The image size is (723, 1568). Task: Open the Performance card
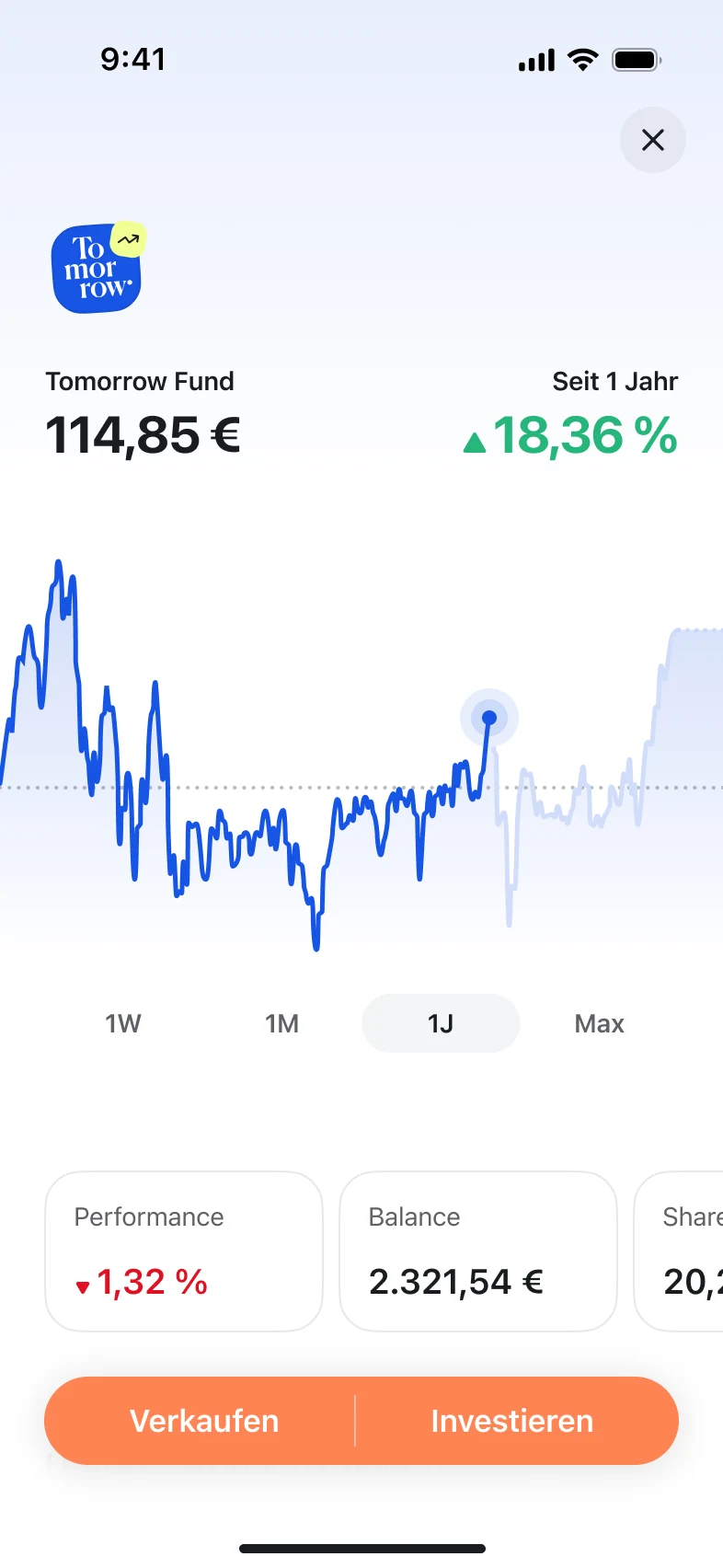tap(184, 1251)
